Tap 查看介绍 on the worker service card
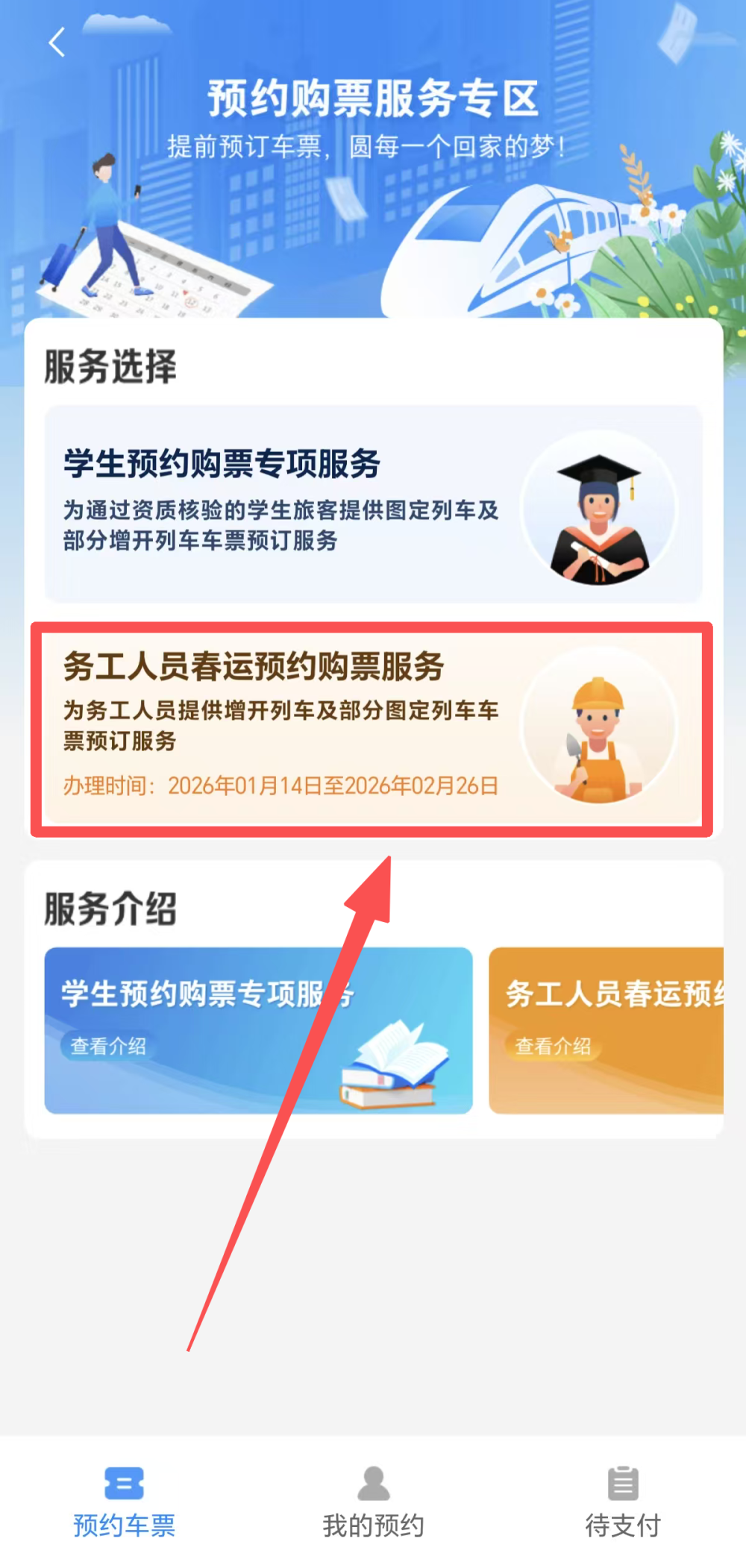Viewport: 746px width, 1568px height. point(554,1047)
